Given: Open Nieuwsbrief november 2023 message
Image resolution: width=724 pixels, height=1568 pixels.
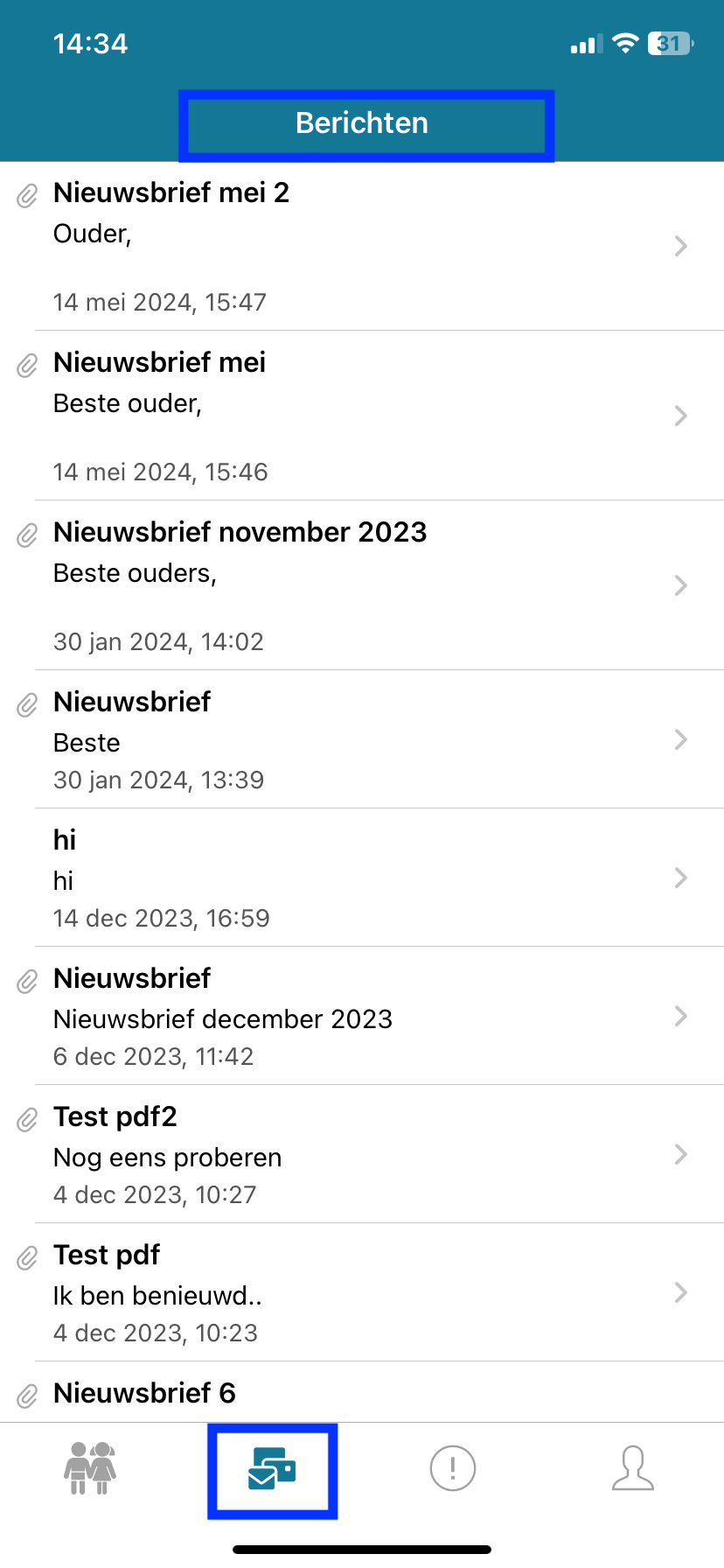Looking at the screenshot, I should pyautogui.click(x=362, y=585).
